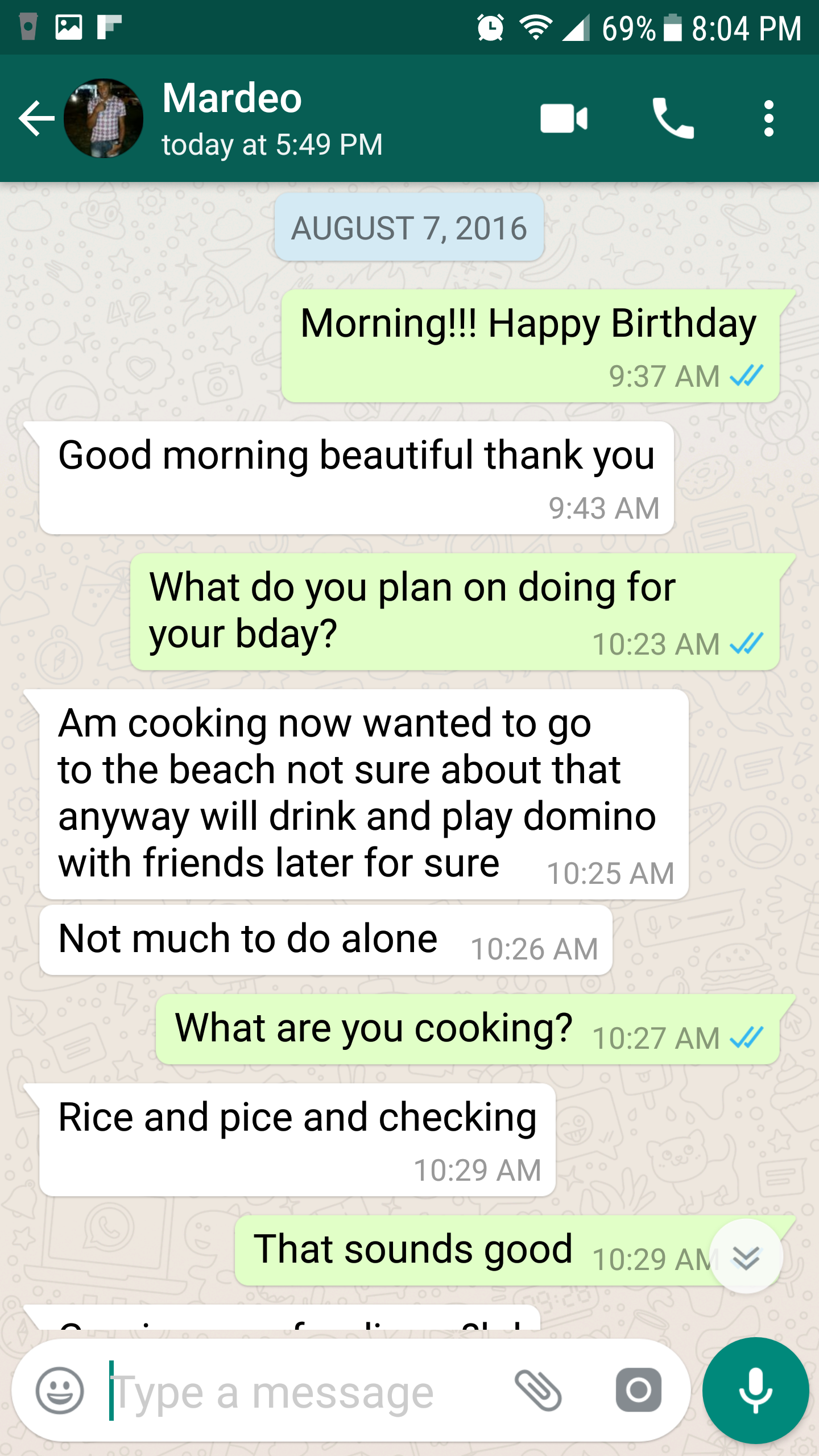The image size is (819, 1456).
Task: Start a video call with Mardeo
Action: point(564,118)
